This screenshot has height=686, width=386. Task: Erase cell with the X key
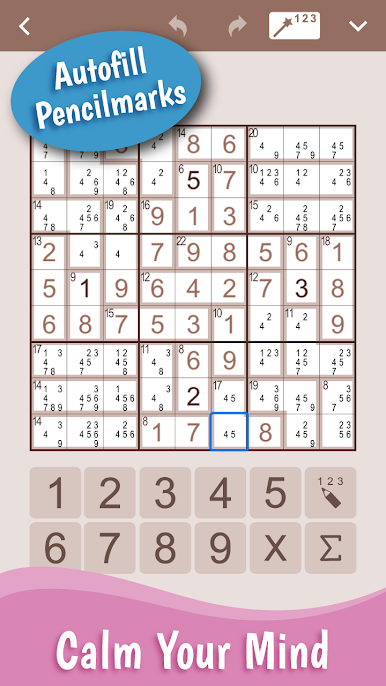coord(275,548)
